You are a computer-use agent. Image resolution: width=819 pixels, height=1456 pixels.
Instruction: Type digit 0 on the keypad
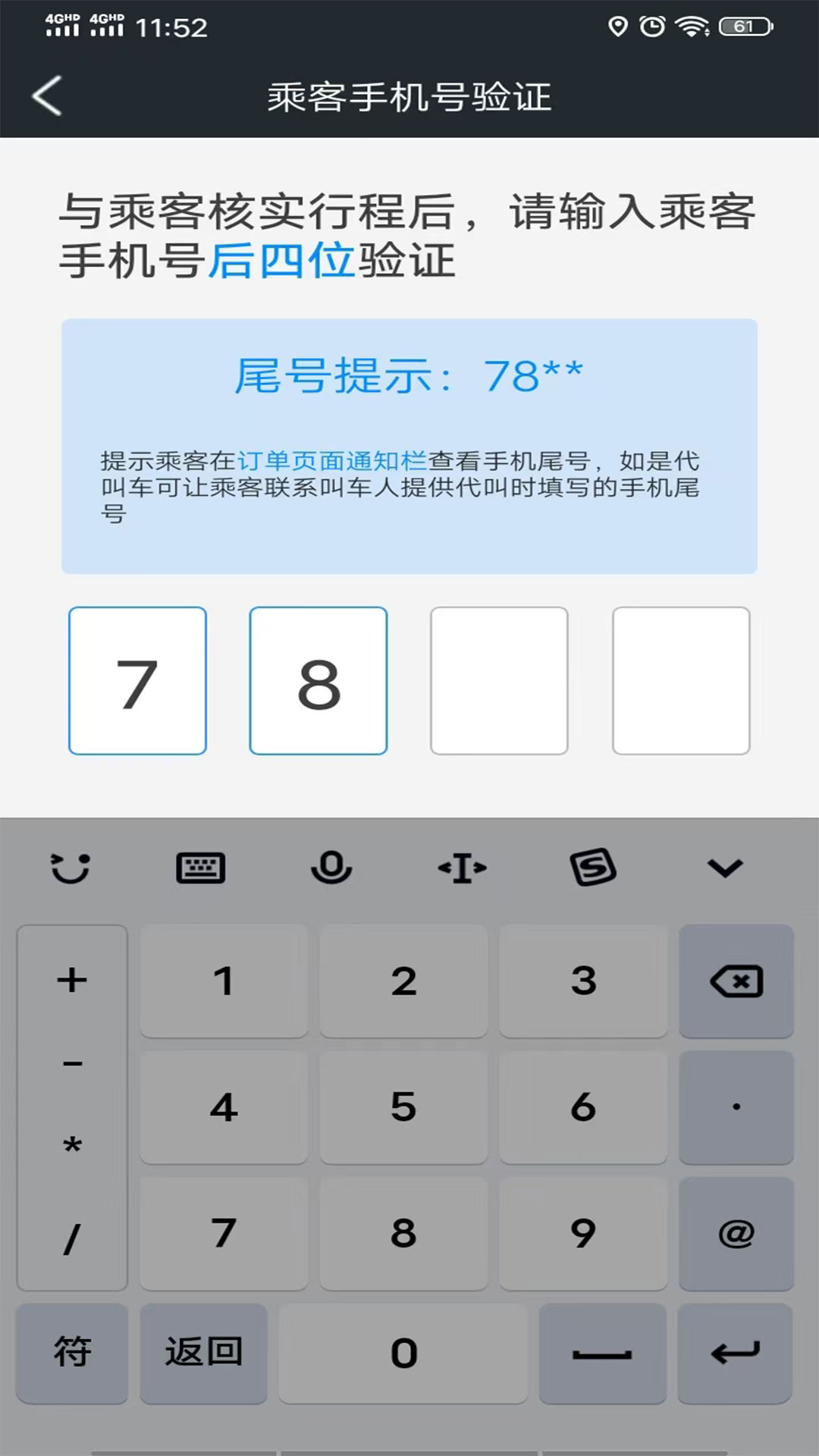tap(403, 1354)
